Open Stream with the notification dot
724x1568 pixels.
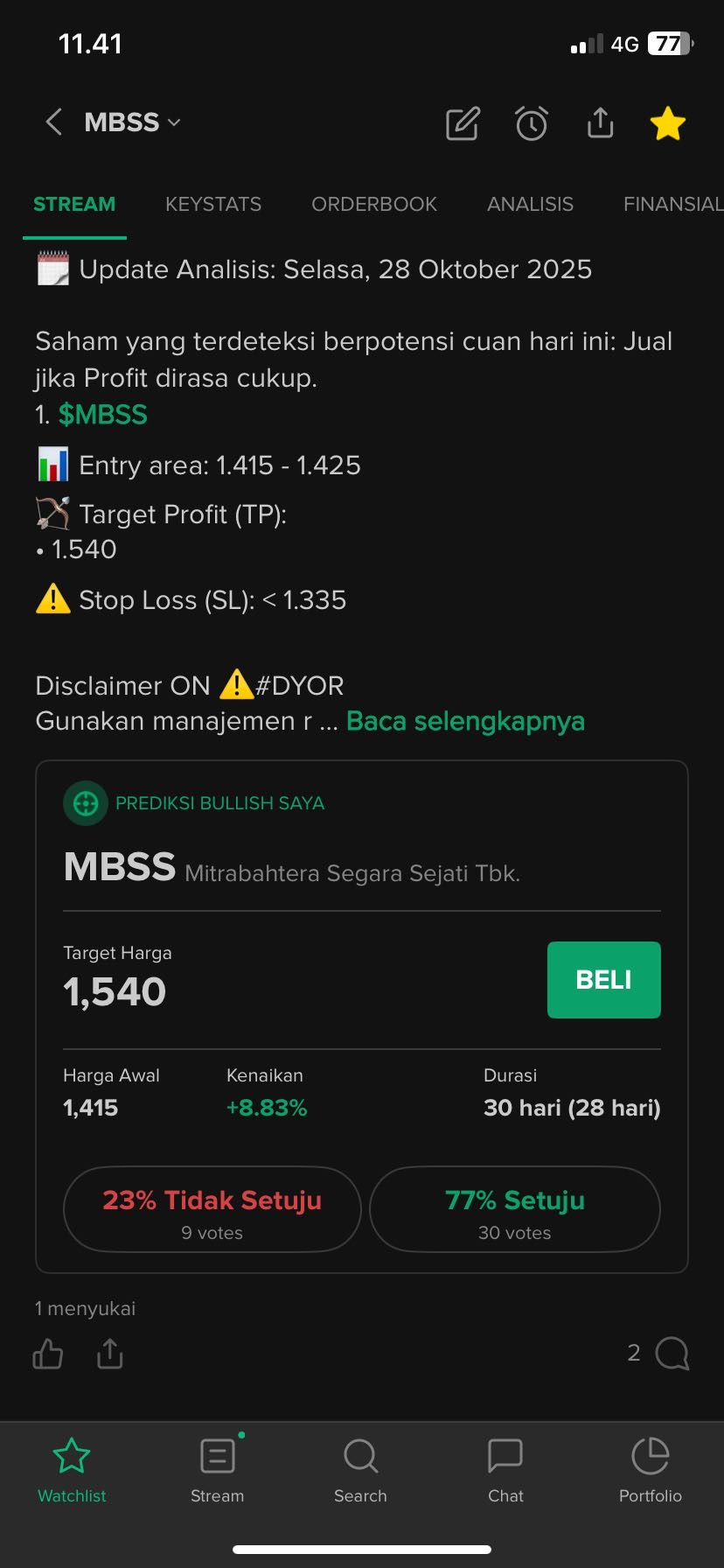pos(217,1470)
